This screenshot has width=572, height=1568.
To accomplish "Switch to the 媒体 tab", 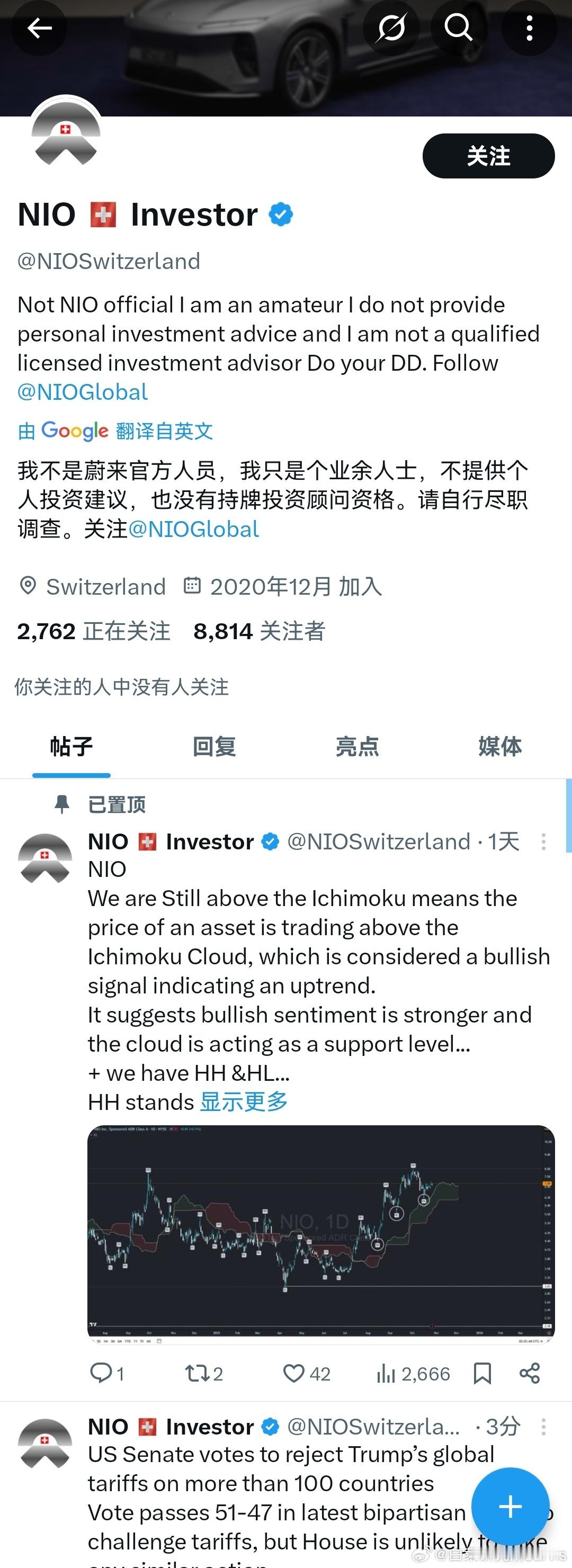I will 499,747.
